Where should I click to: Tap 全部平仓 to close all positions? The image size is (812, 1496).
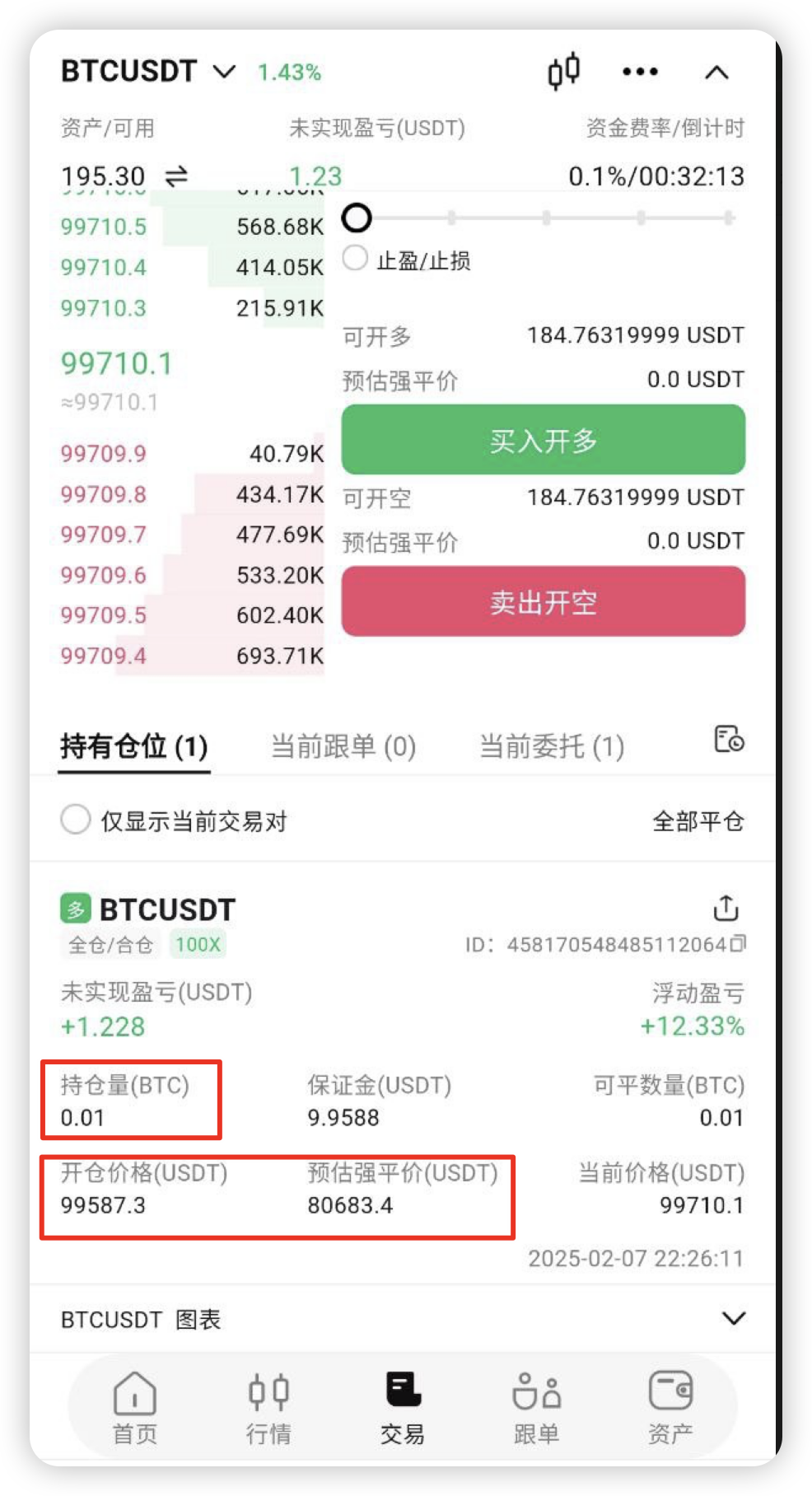click(x=698, y=821)
